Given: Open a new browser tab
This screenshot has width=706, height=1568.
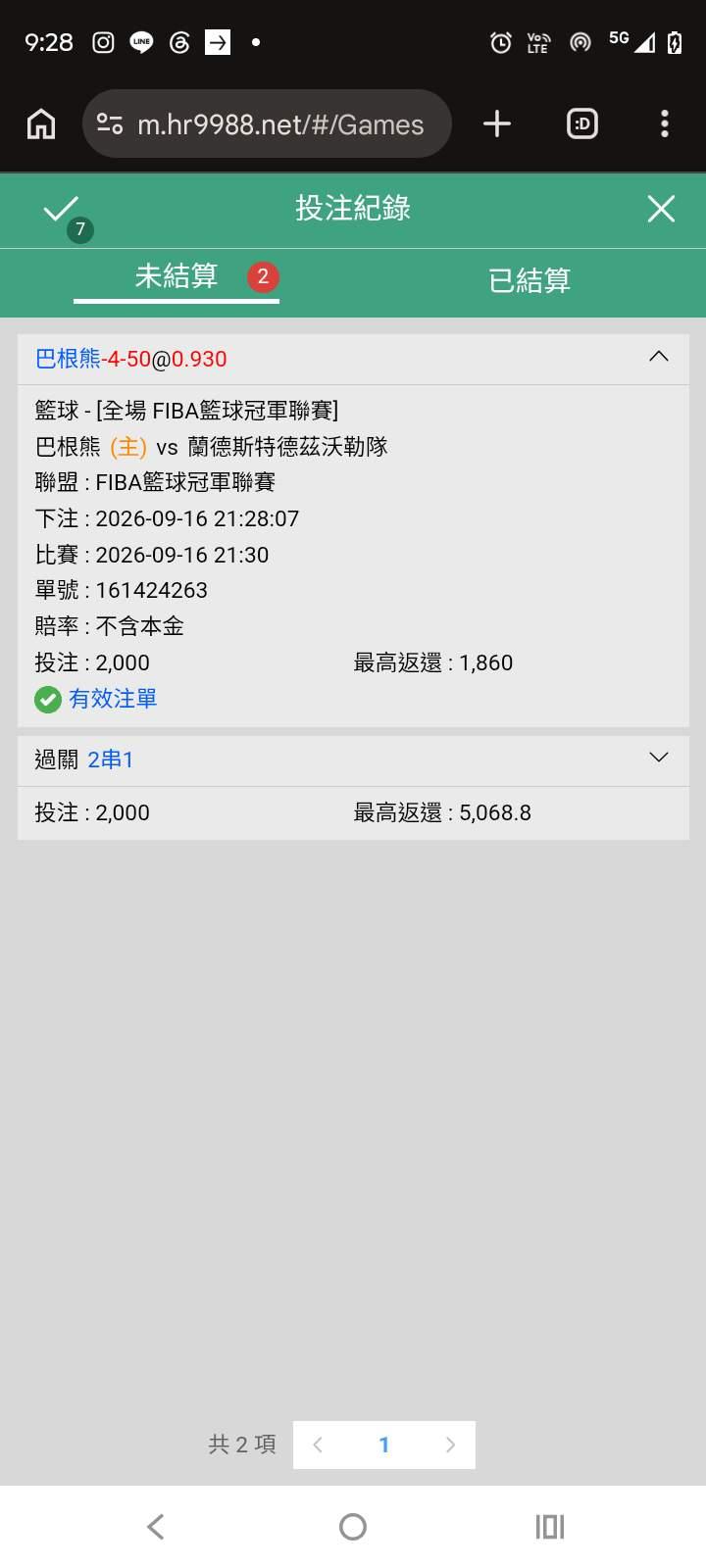Looking at the screenshot, I should tap(497, 124).
